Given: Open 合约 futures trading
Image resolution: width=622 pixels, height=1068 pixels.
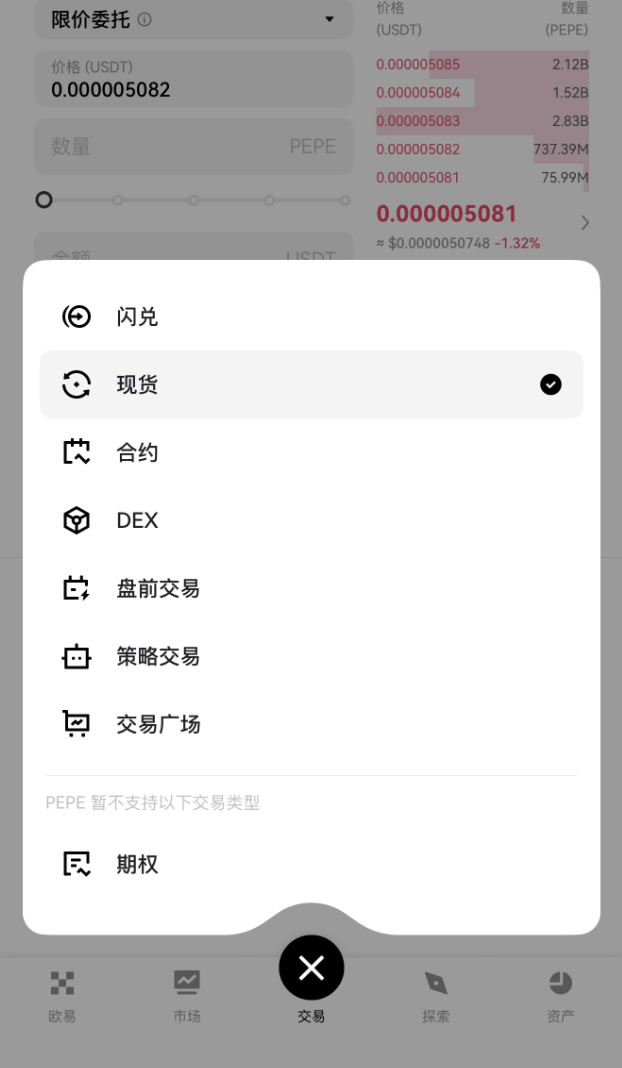Looking at the screenshot, I should click(137, 453).
